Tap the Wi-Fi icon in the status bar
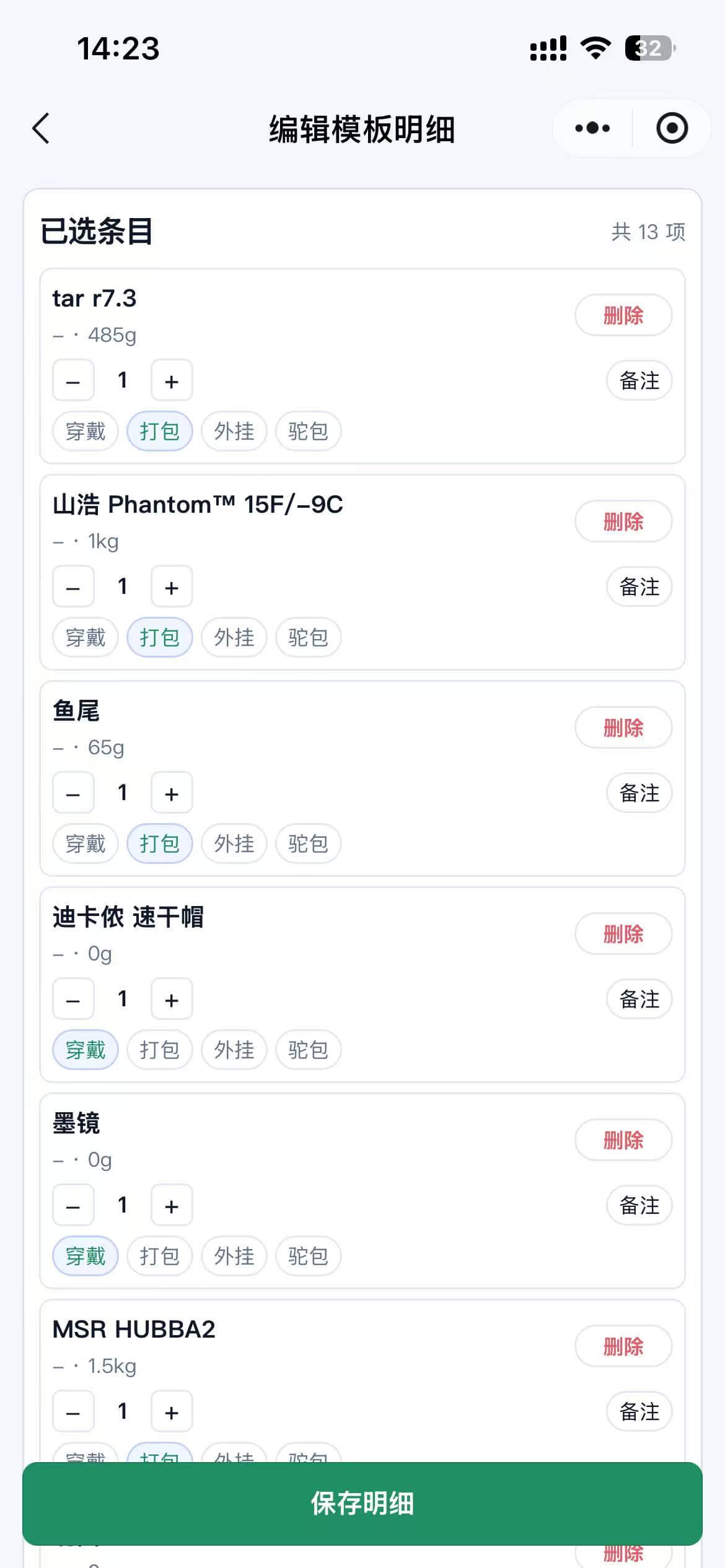 point(595,48)
